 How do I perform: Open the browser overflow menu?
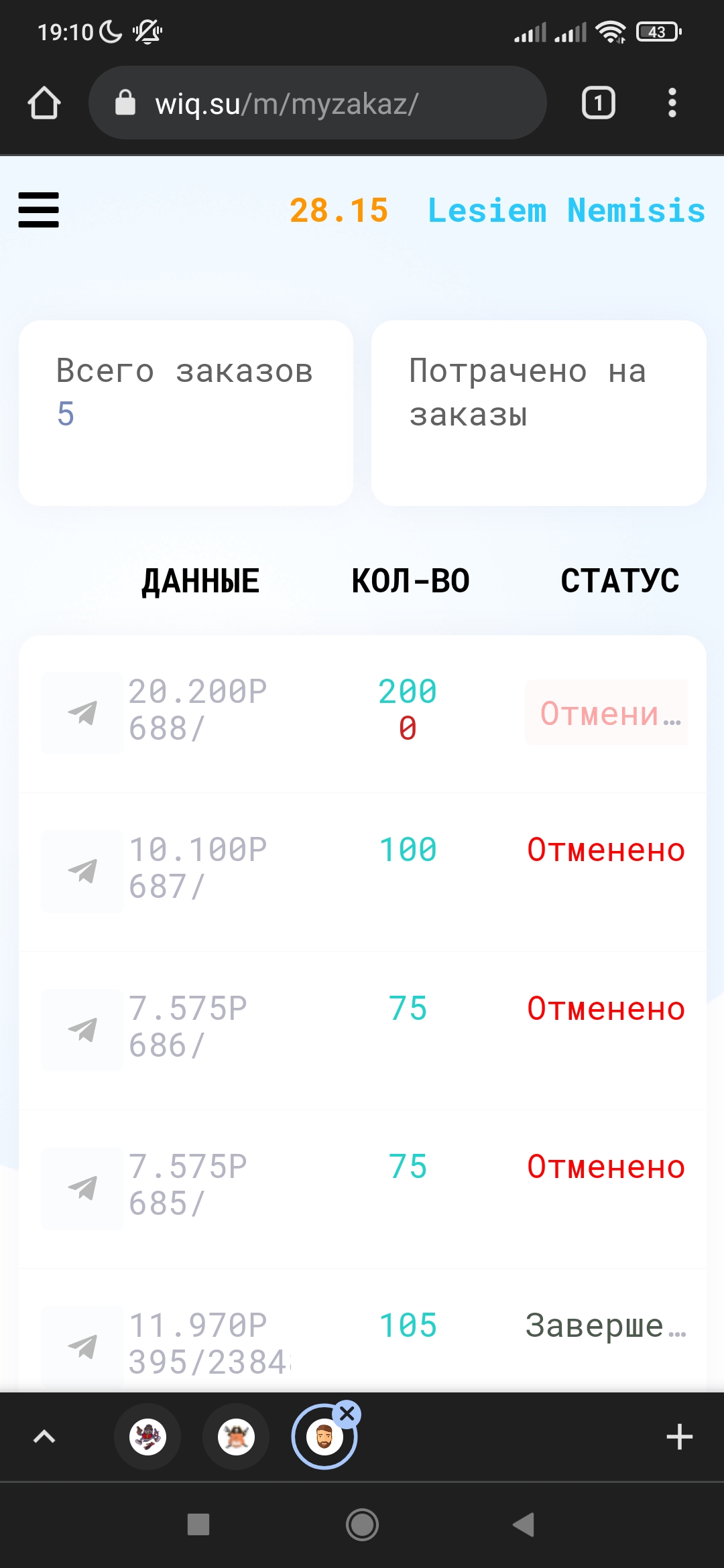[x=672, y=103]
